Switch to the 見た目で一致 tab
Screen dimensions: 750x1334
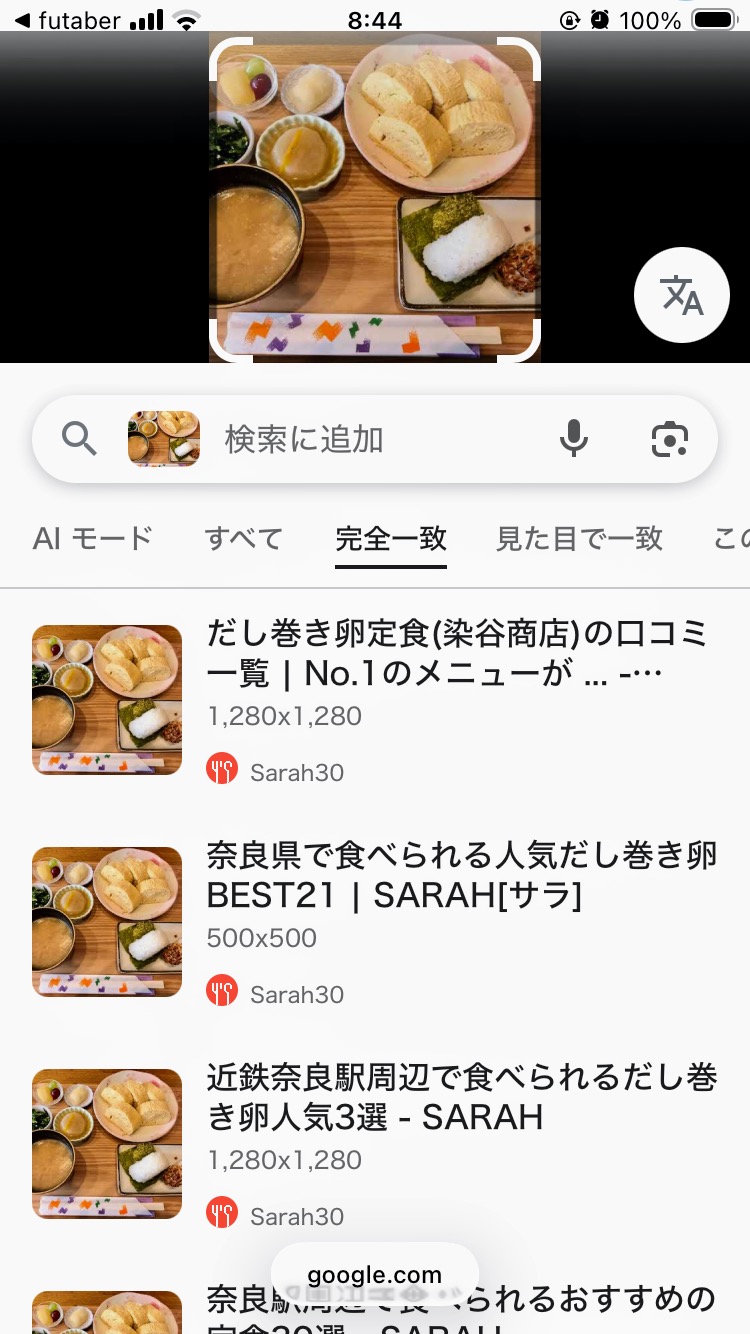coord(579,539)
